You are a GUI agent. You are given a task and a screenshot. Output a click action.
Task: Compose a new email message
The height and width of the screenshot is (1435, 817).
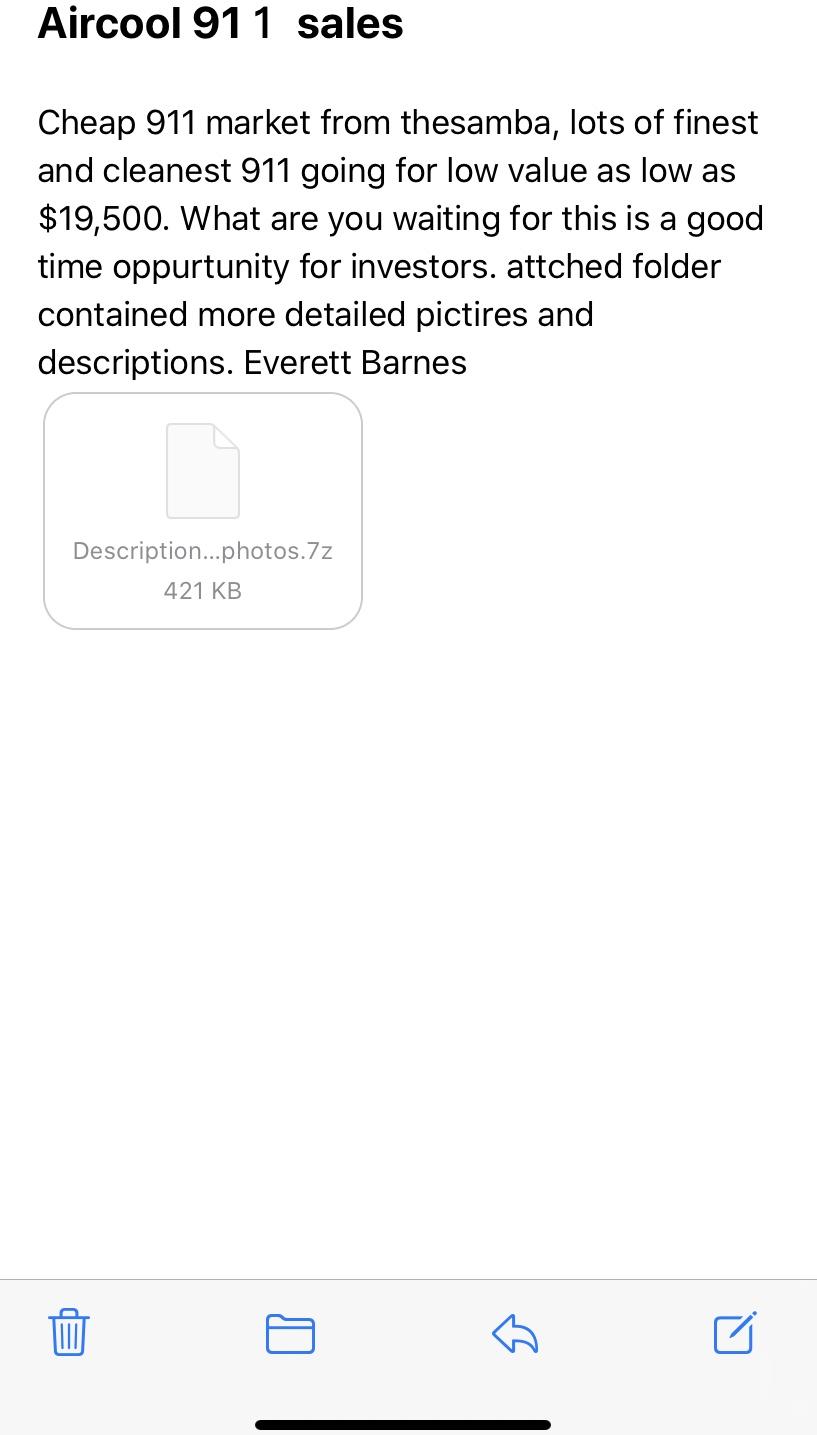735,1332
